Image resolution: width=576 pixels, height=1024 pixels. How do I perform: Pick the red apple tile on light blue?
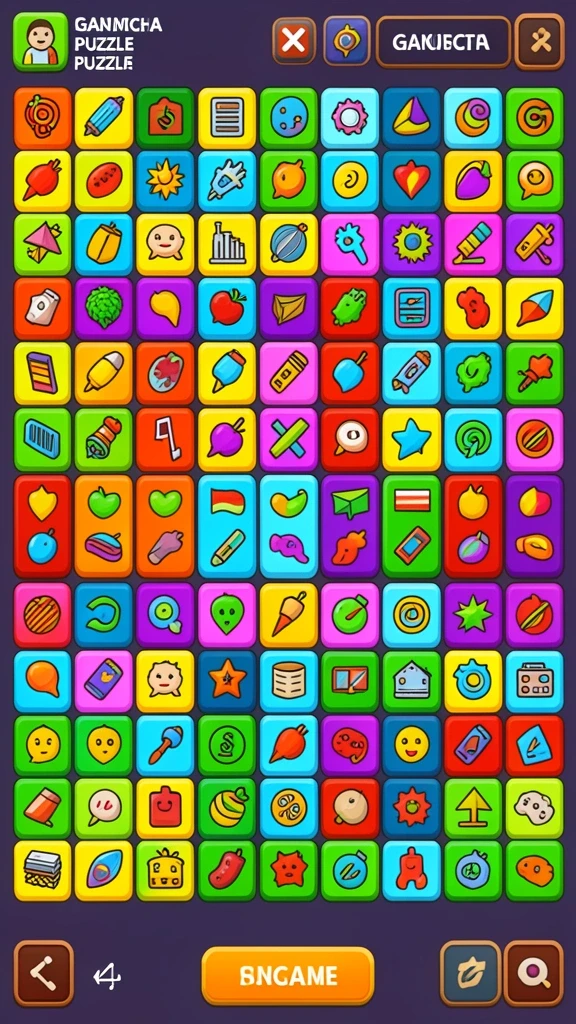tap(227, 308)
